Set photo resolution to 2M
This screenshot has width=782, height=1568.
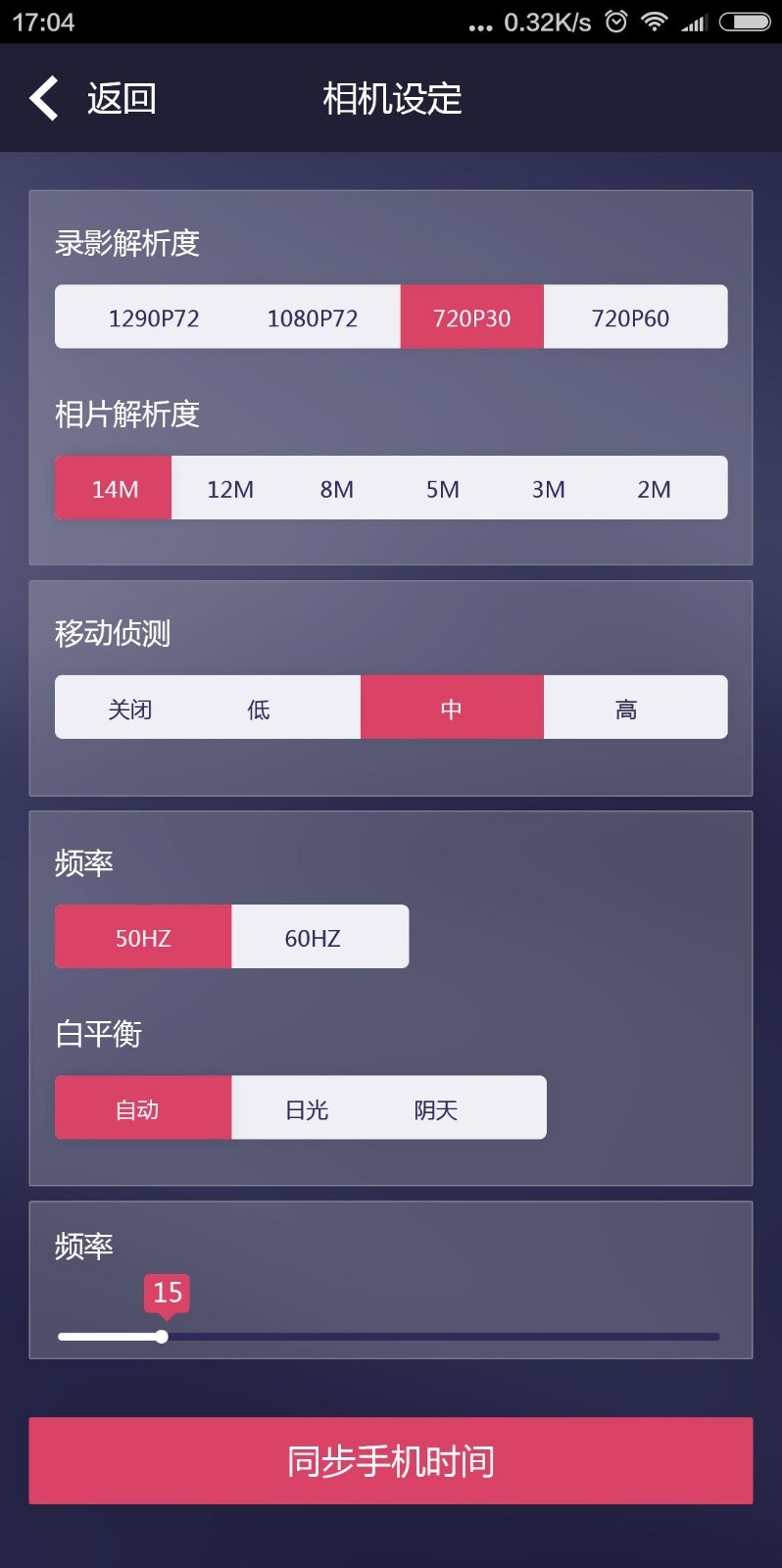[x=654, y=488]
